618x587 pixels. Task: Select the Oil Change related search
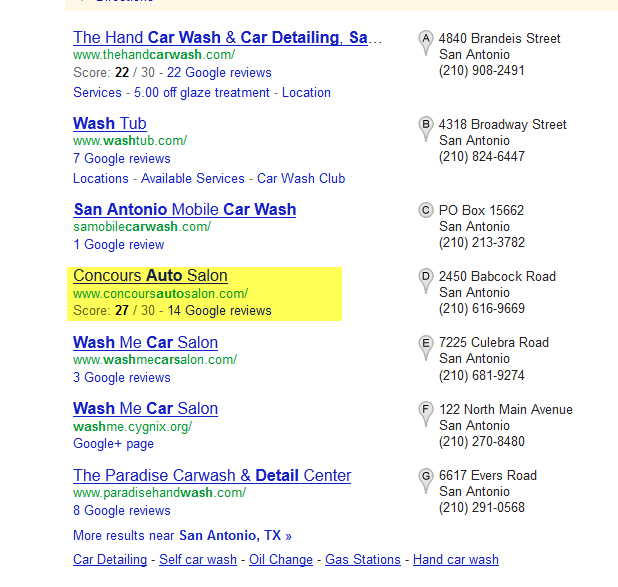pyautogui.click(x=281, y=559)
